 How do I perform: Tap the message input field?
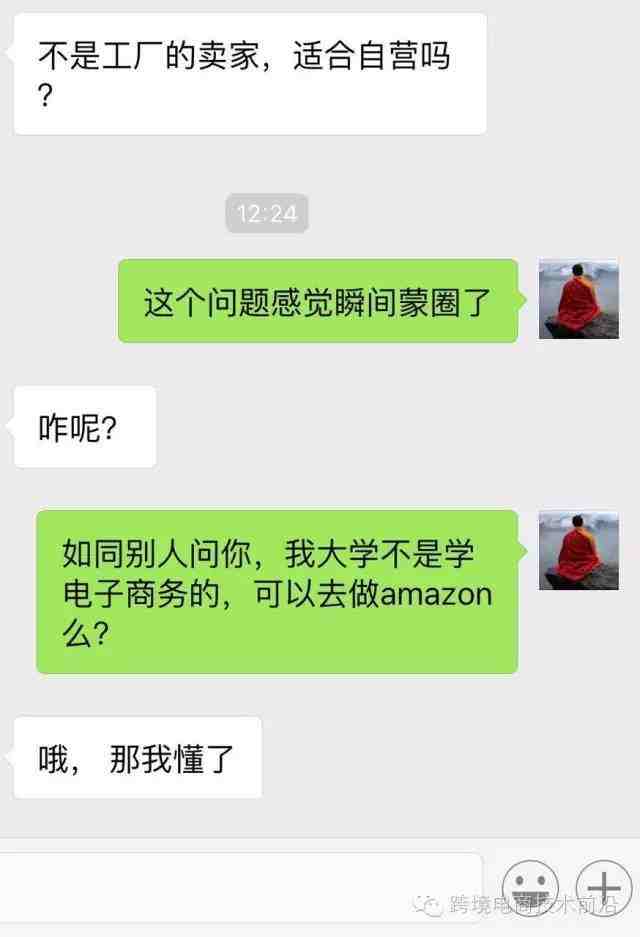pos(240,886)
